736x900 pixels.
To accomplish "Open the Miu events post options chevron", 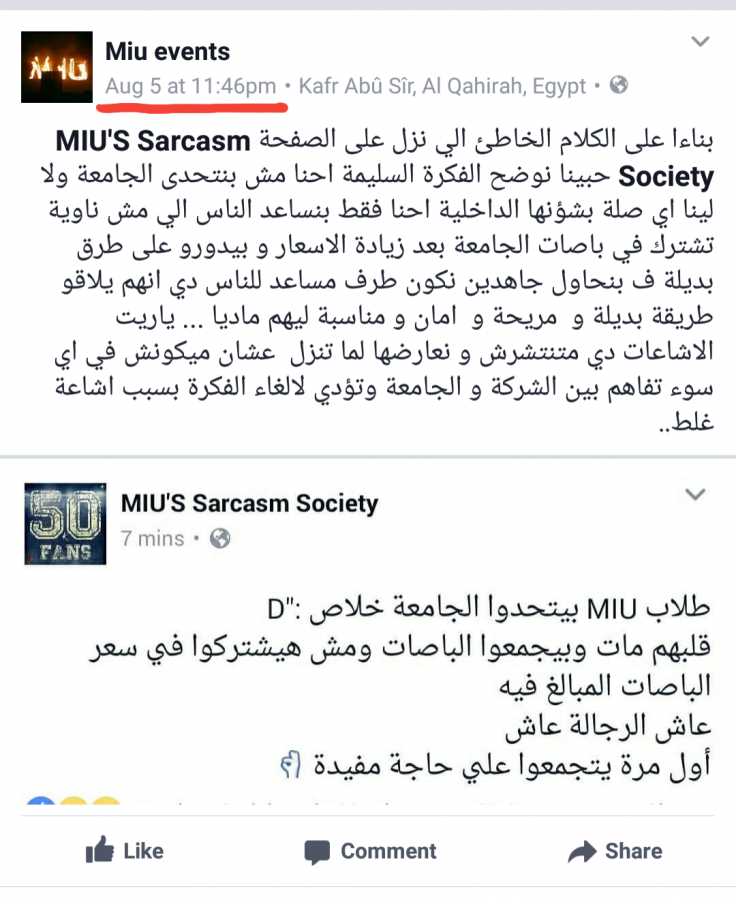I will (x=700, y=42).
